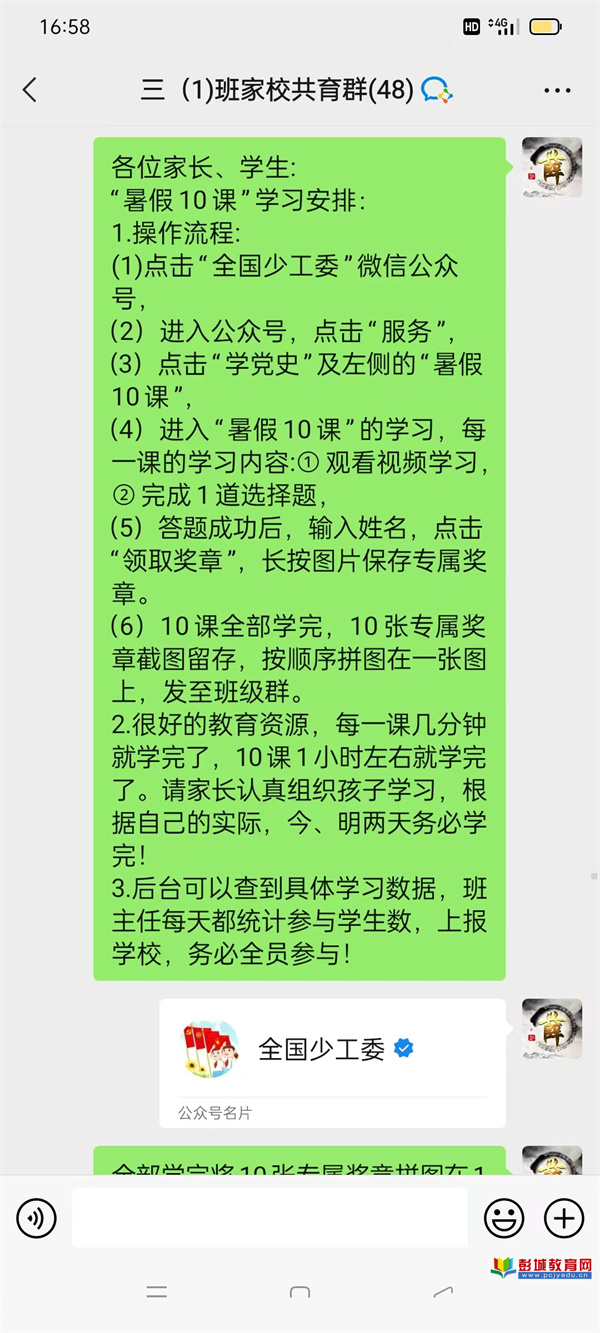Switch to voice message input
The image size is (600, 1333).
[37, 1218]
